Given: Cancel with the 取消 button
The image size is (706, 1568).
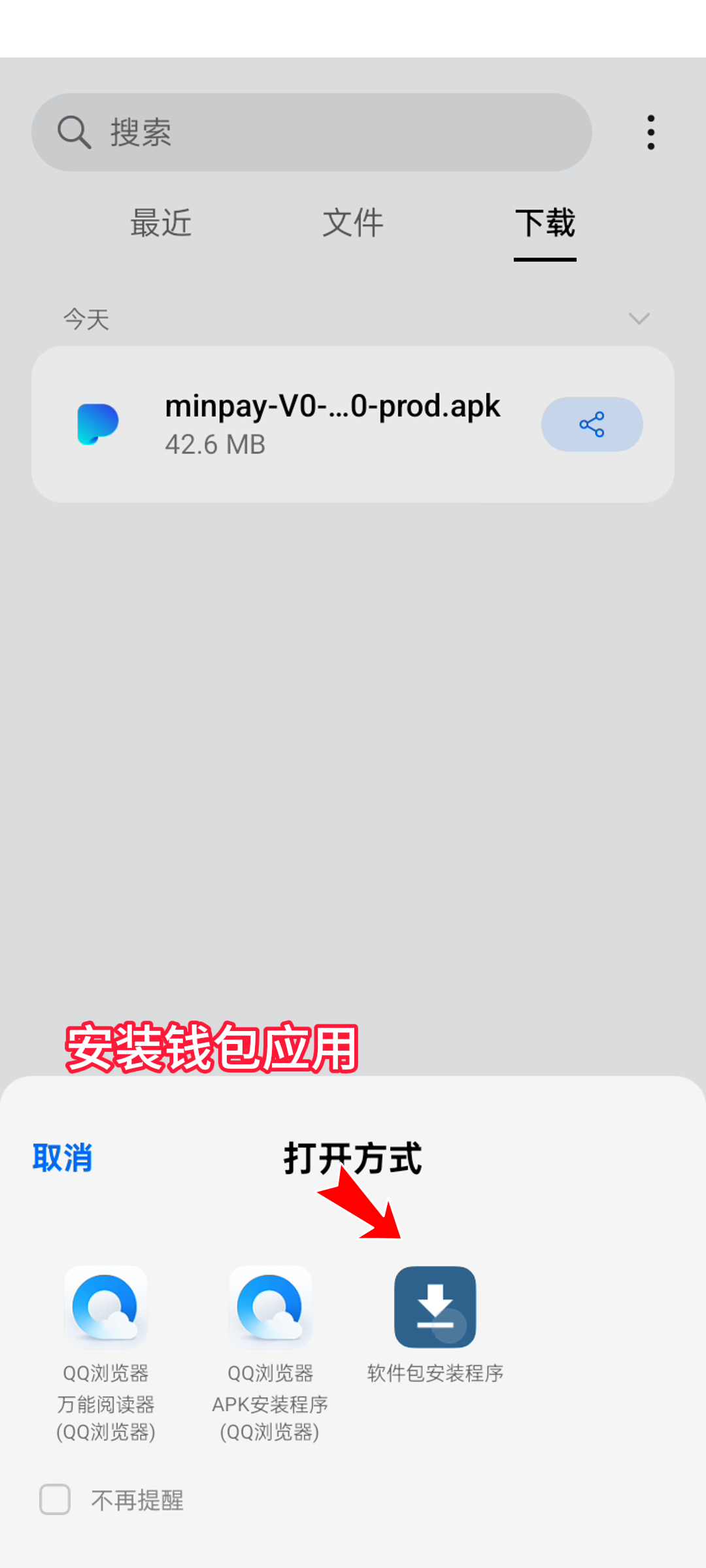Looking at the screenshot, I should [x=63, y=1158].
